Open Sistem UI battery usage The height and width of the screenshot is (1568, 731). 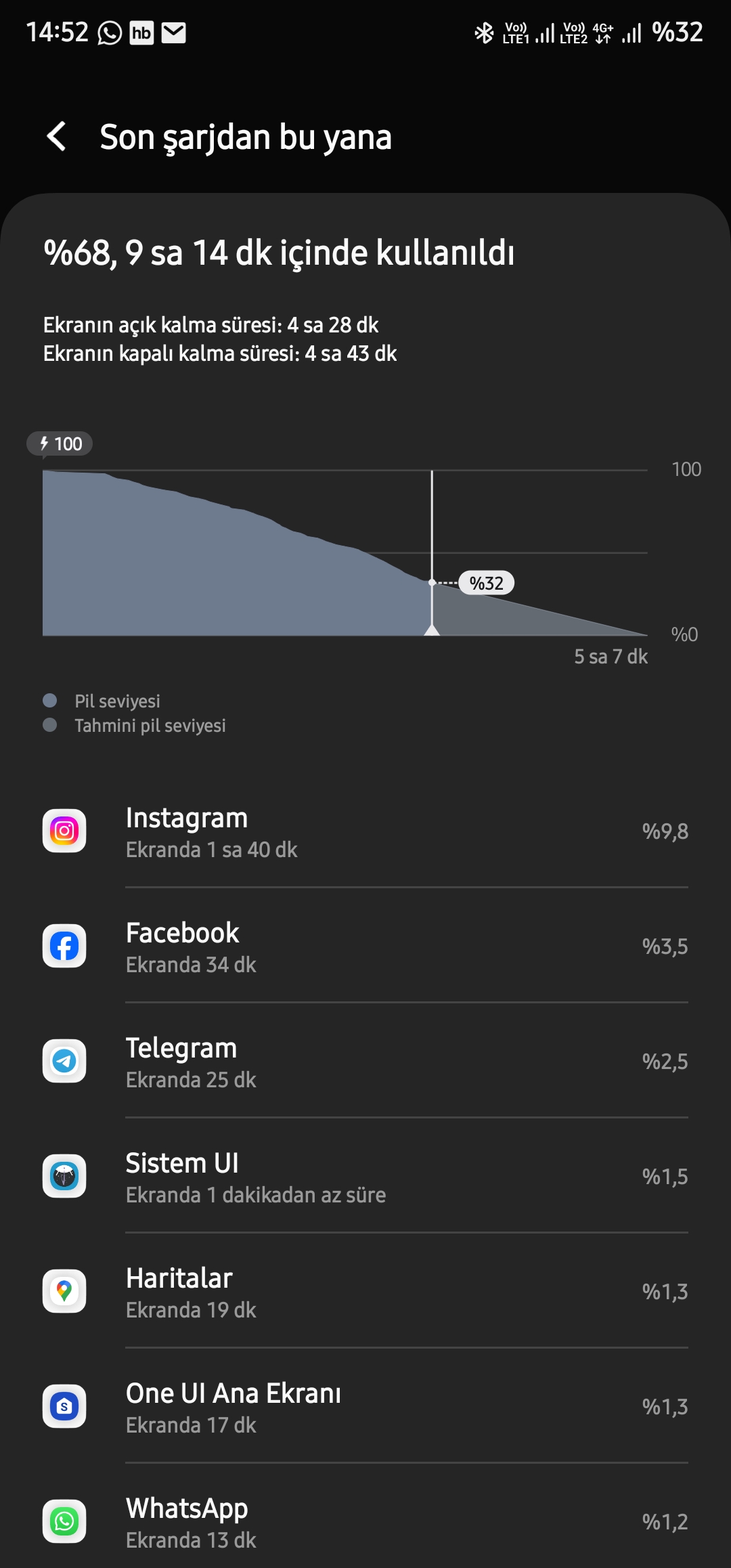pyautogui.click(x=365, y=1176)
